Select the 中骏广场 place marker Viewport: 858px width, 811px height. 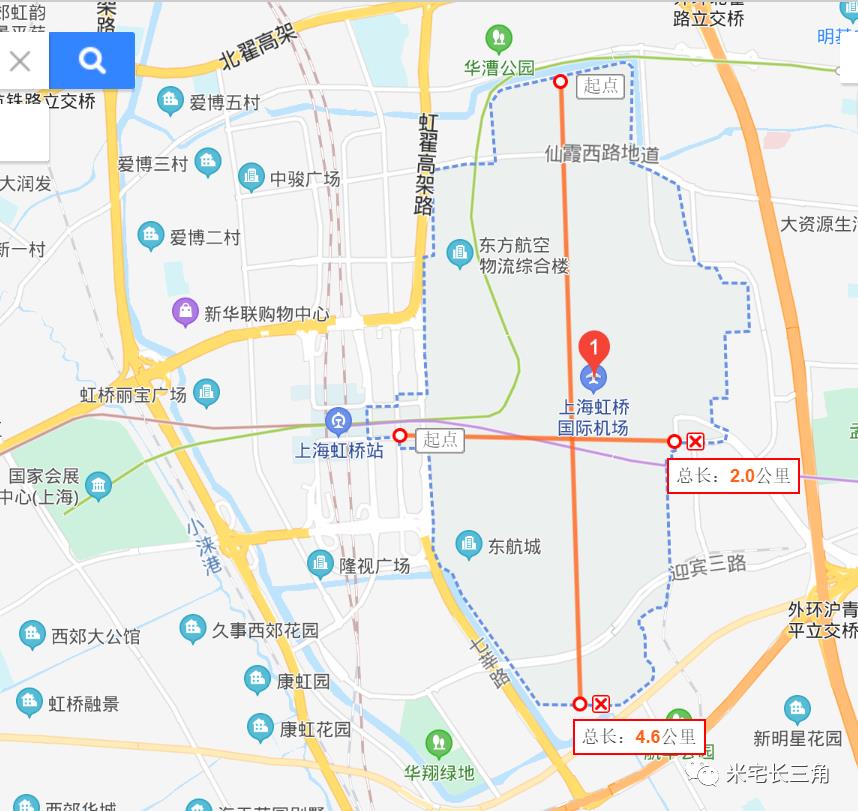pos(251,178)
